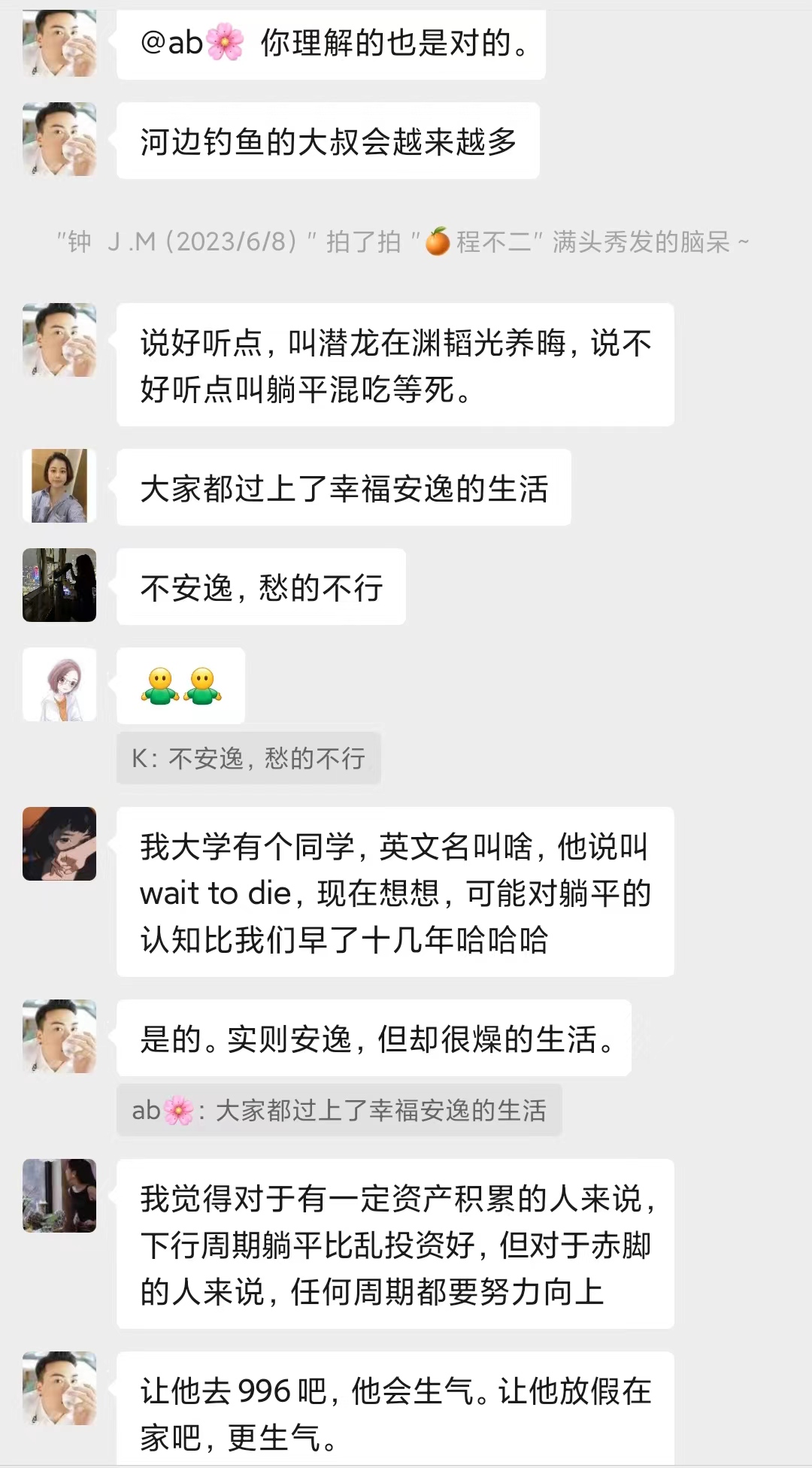Tap the avatar beside the two-emoji message
Image resolution: width=812 pixels, height=1468 pixels.
pyautogui.click(x=59, y=684)
